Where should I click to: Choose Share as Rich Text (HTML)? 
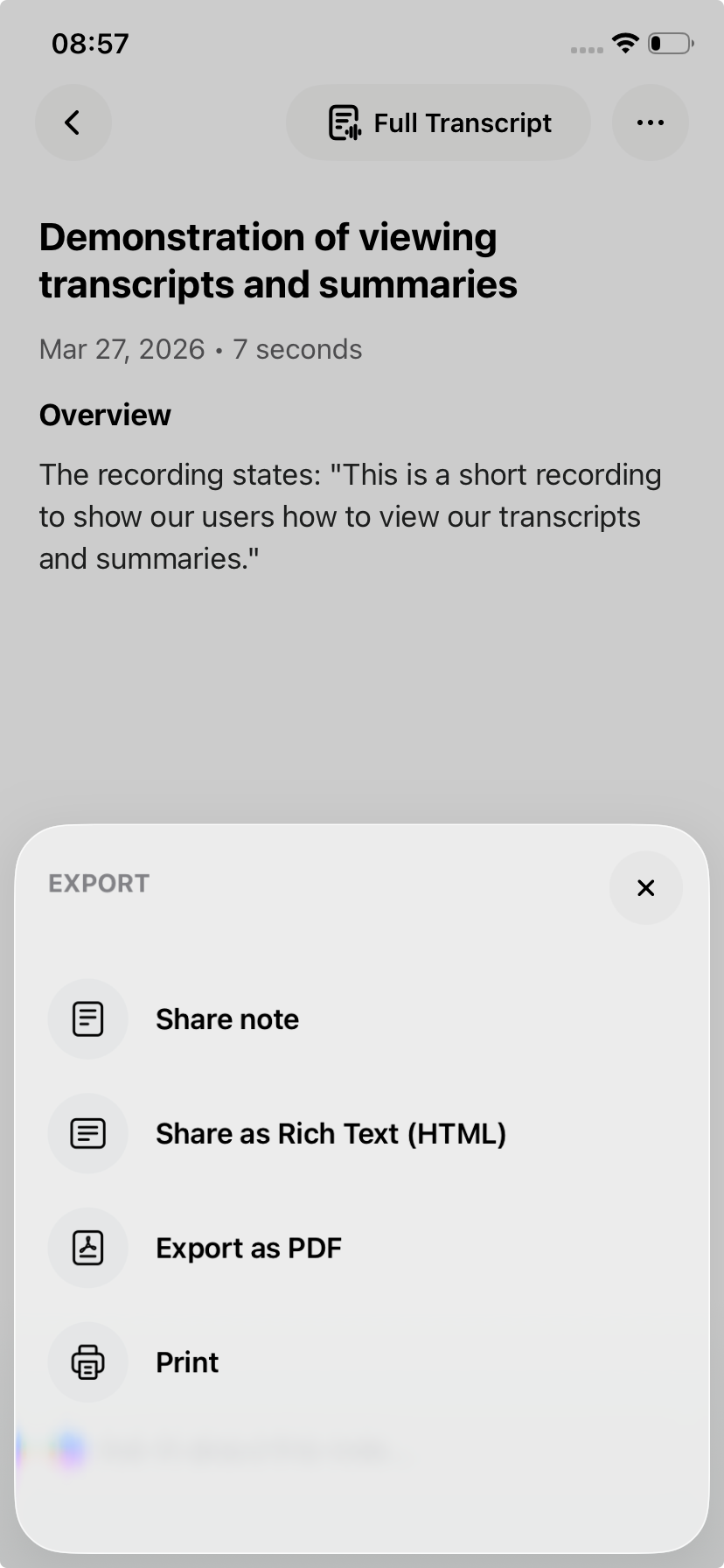click(x=330, y=1134)
